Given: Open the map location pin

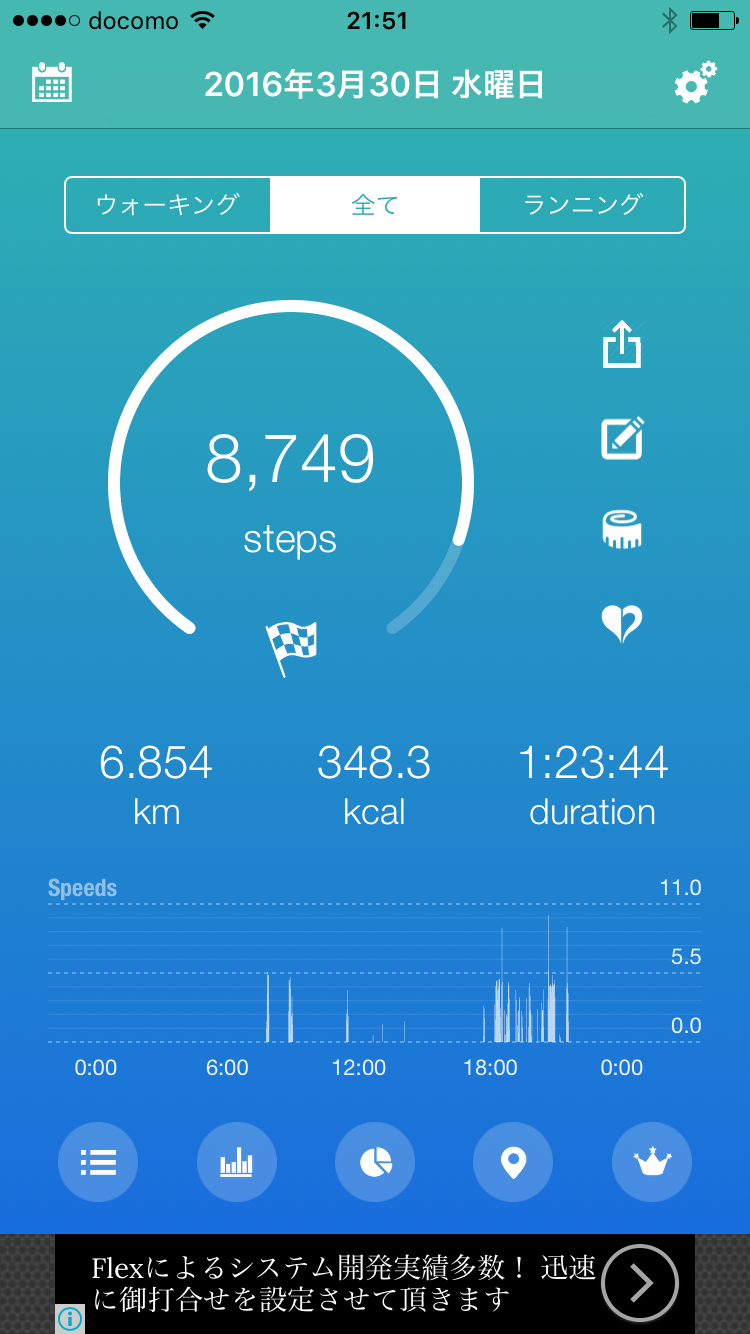Looking at the screenshot, I should click(513, 1162).
